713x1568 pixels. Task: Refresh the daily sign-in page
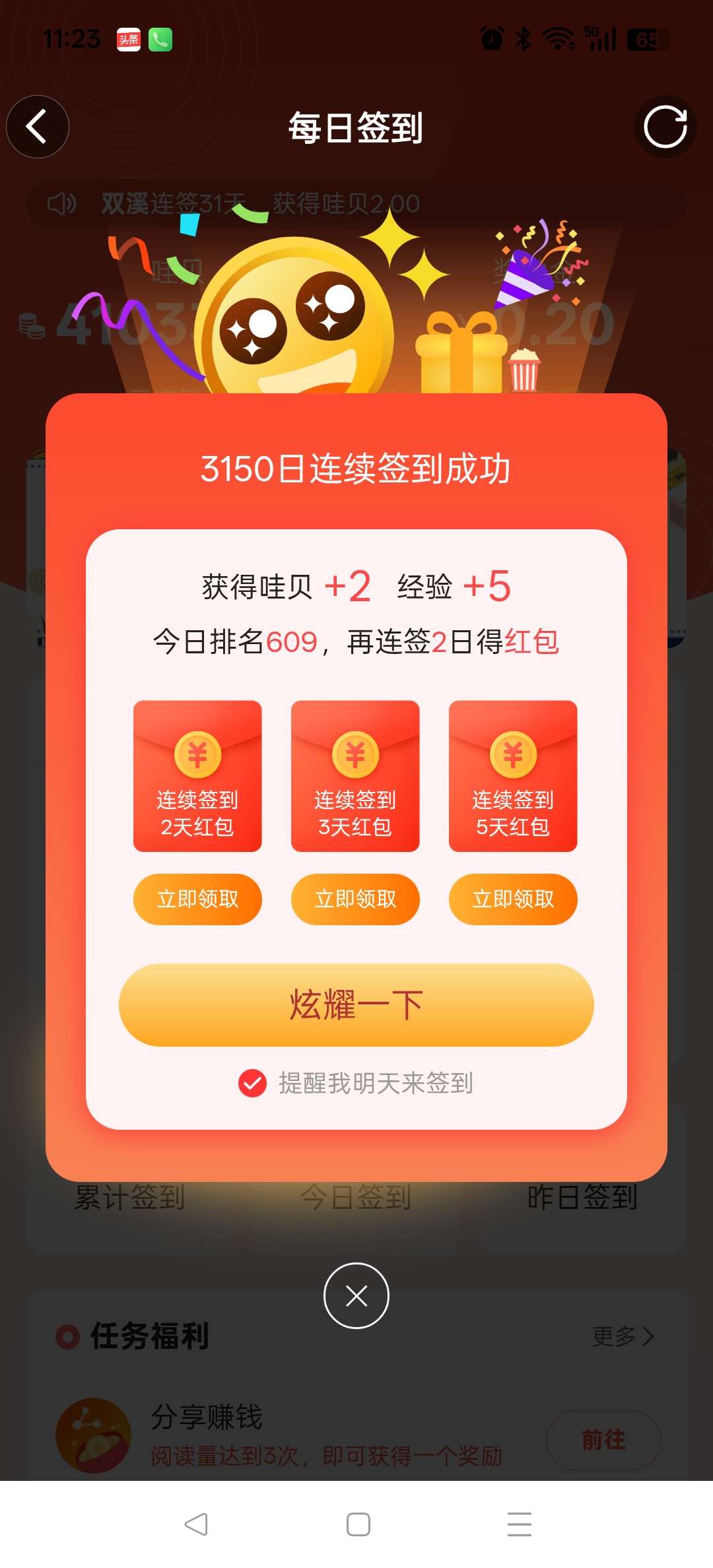tap(665, 127)
